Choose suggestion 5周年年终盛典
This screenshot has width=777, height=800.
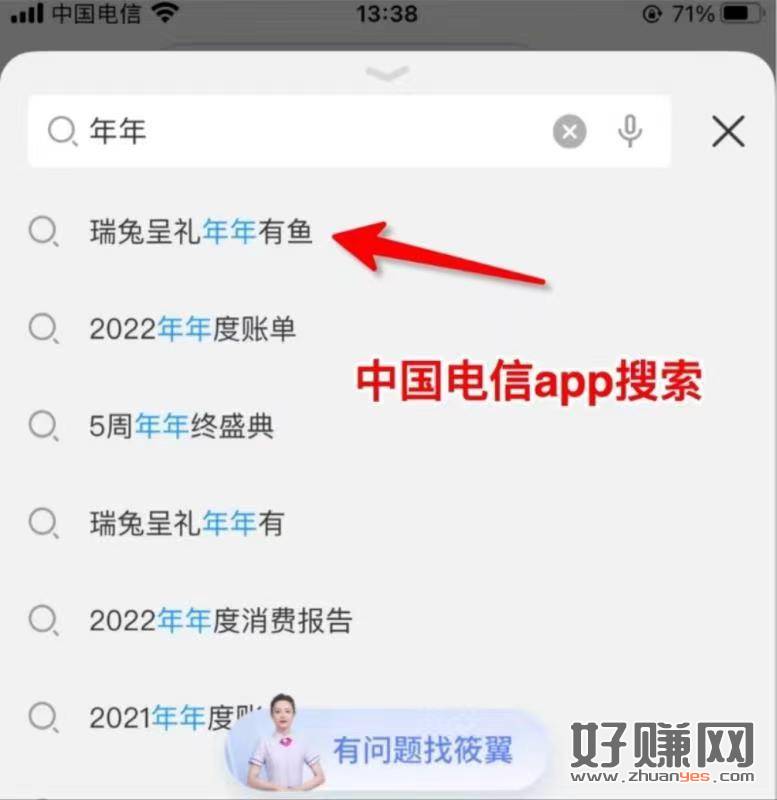coord(182,426)
